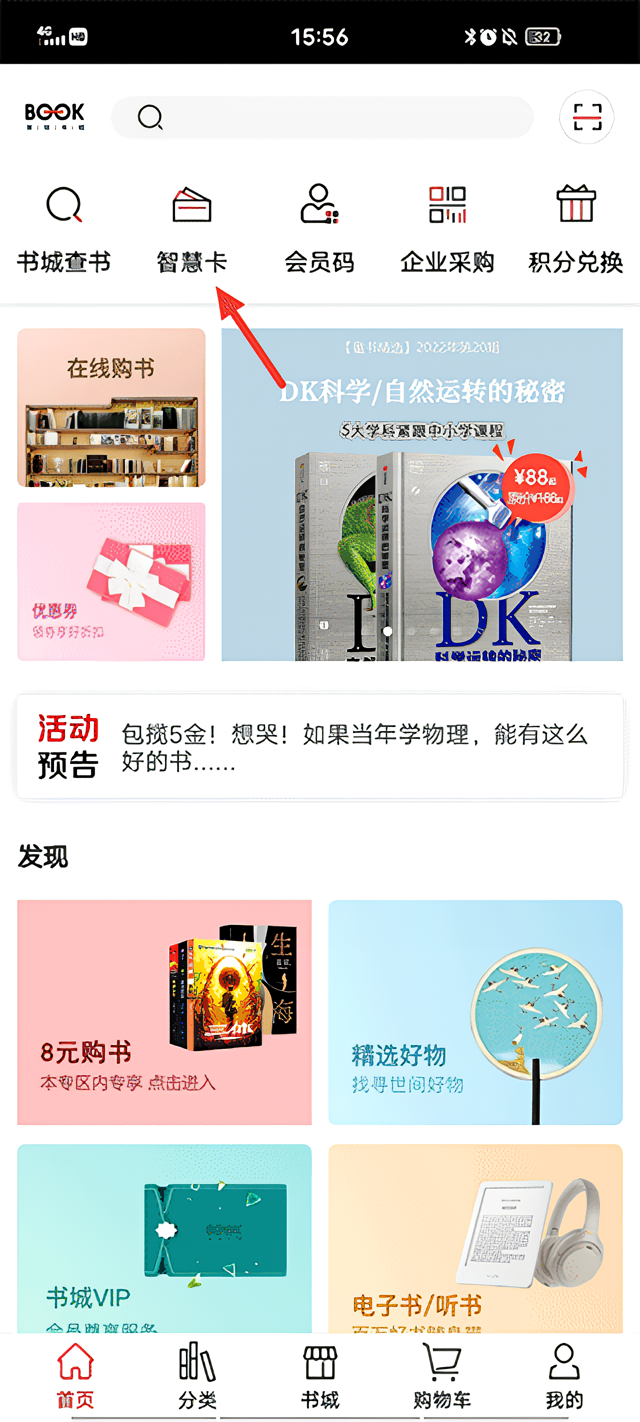The height and width of the screenshot is (1422, 640).
Task: Switch to the 书城 tab
Action: pos(320,1377)
